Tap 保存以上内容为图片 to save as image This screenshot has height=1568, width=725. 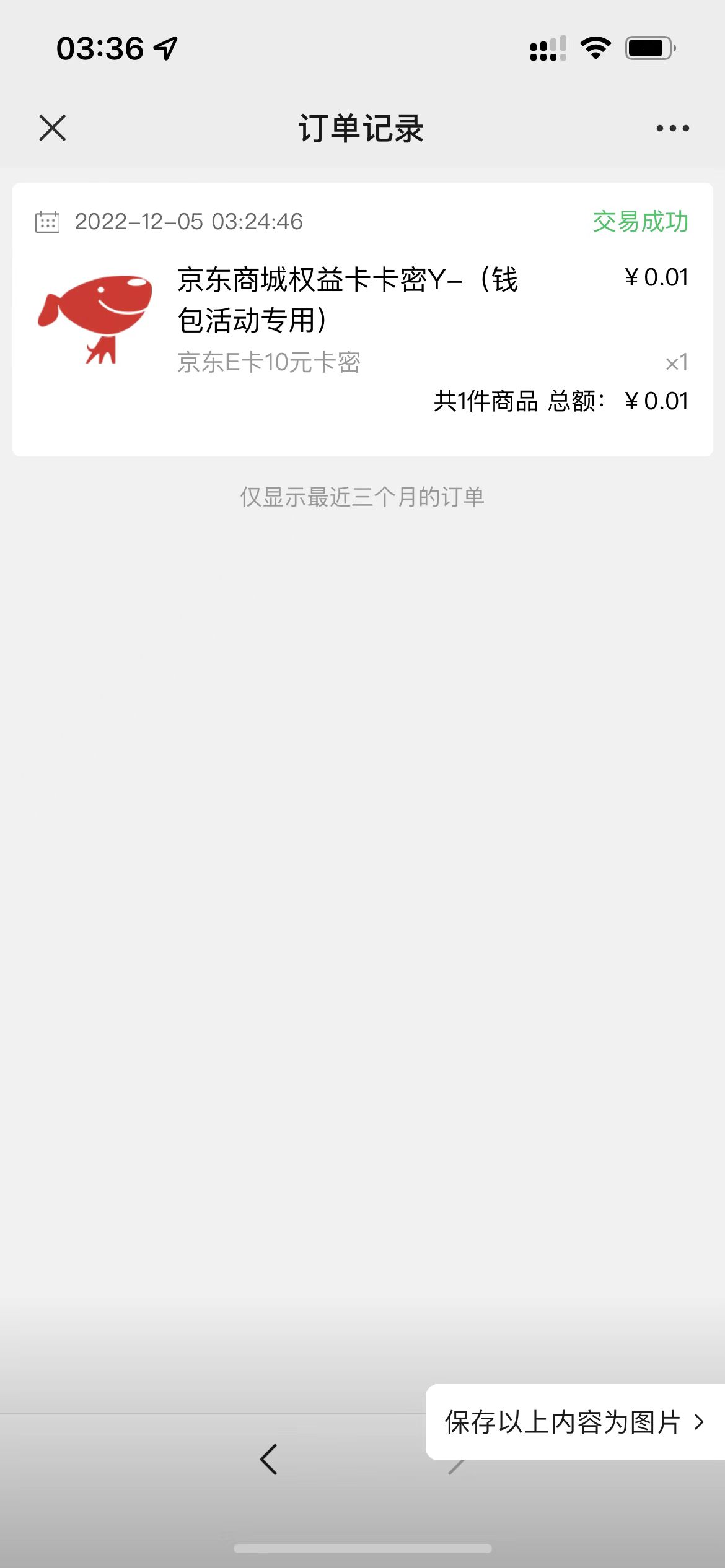(574, 1422)
